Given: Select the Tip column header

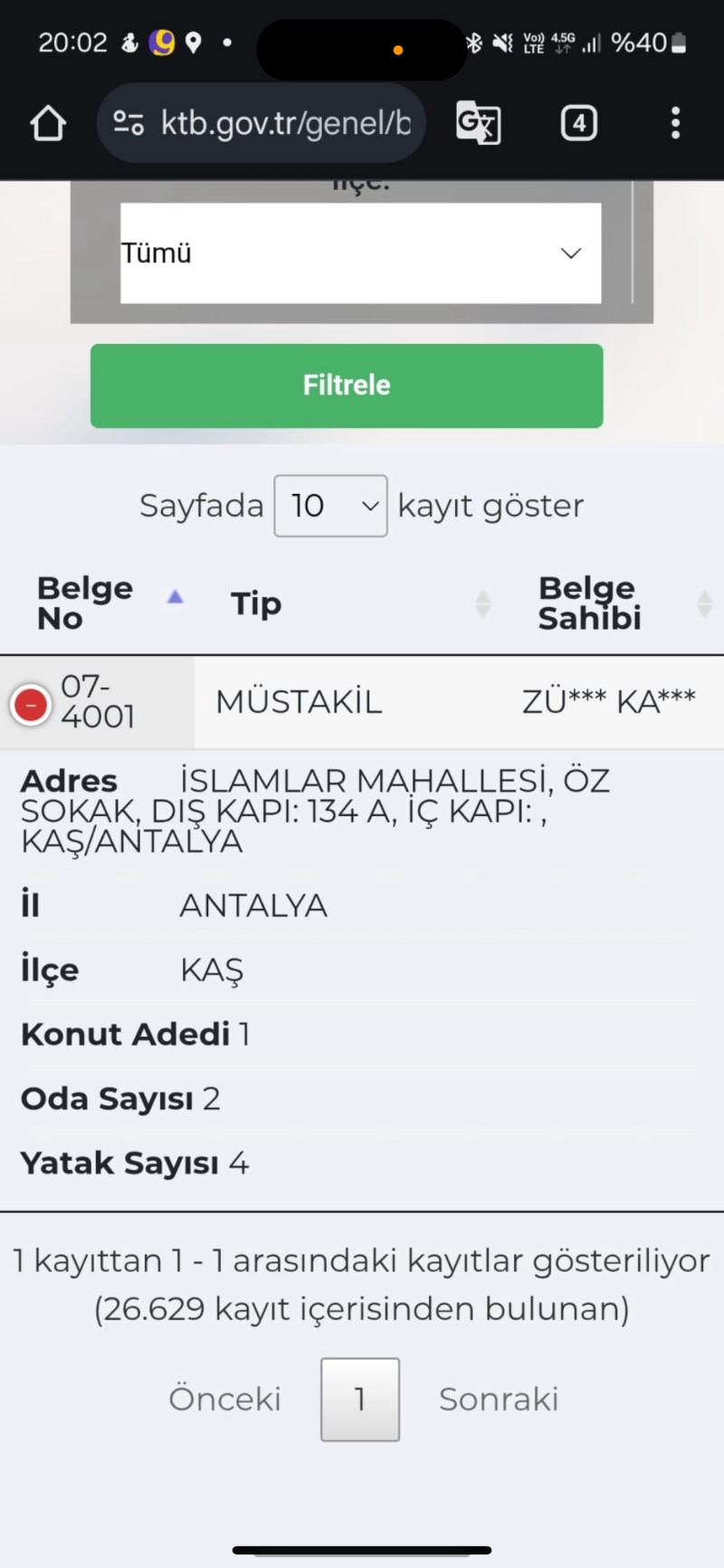Looking at the screenshot, I should (255, 603).
